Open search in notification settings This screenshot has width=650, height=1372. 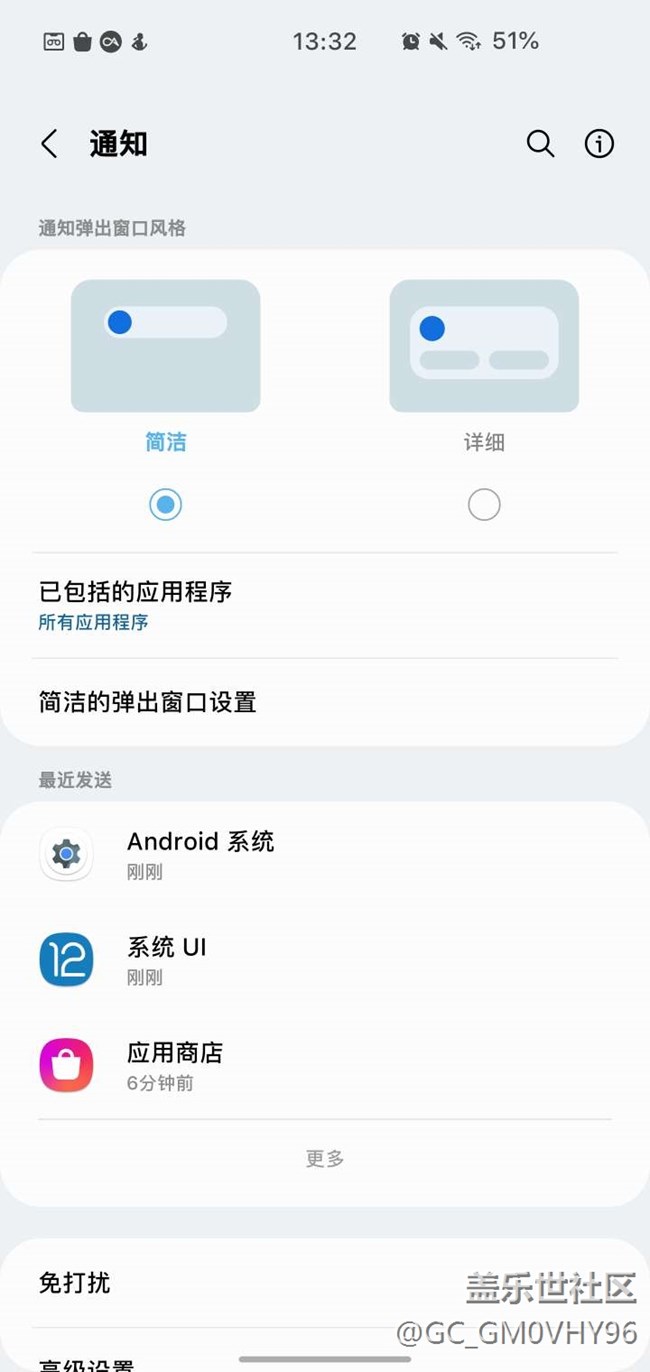pyautogui.click(x=540, y=144)
